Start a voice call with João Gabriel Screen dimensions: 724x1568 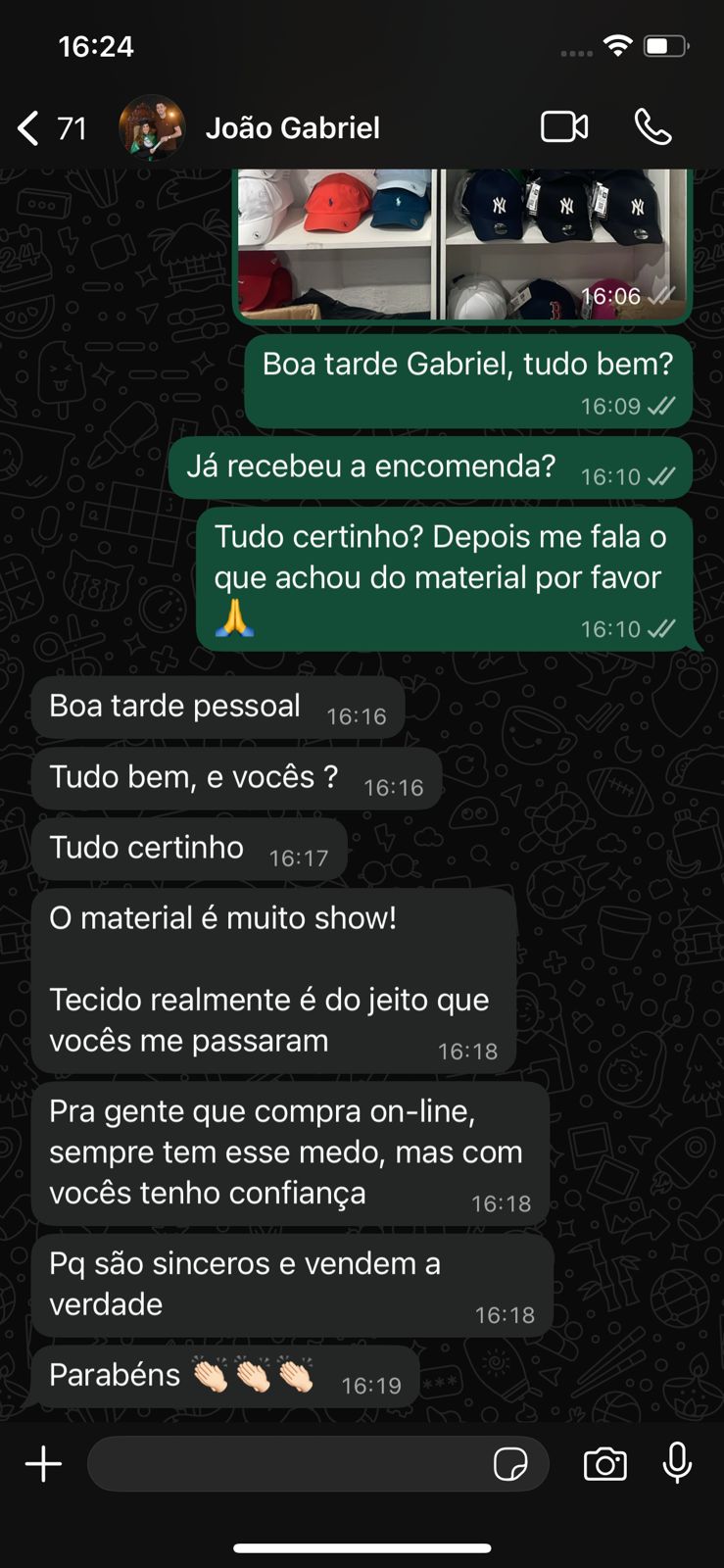(x=652, y=127)
